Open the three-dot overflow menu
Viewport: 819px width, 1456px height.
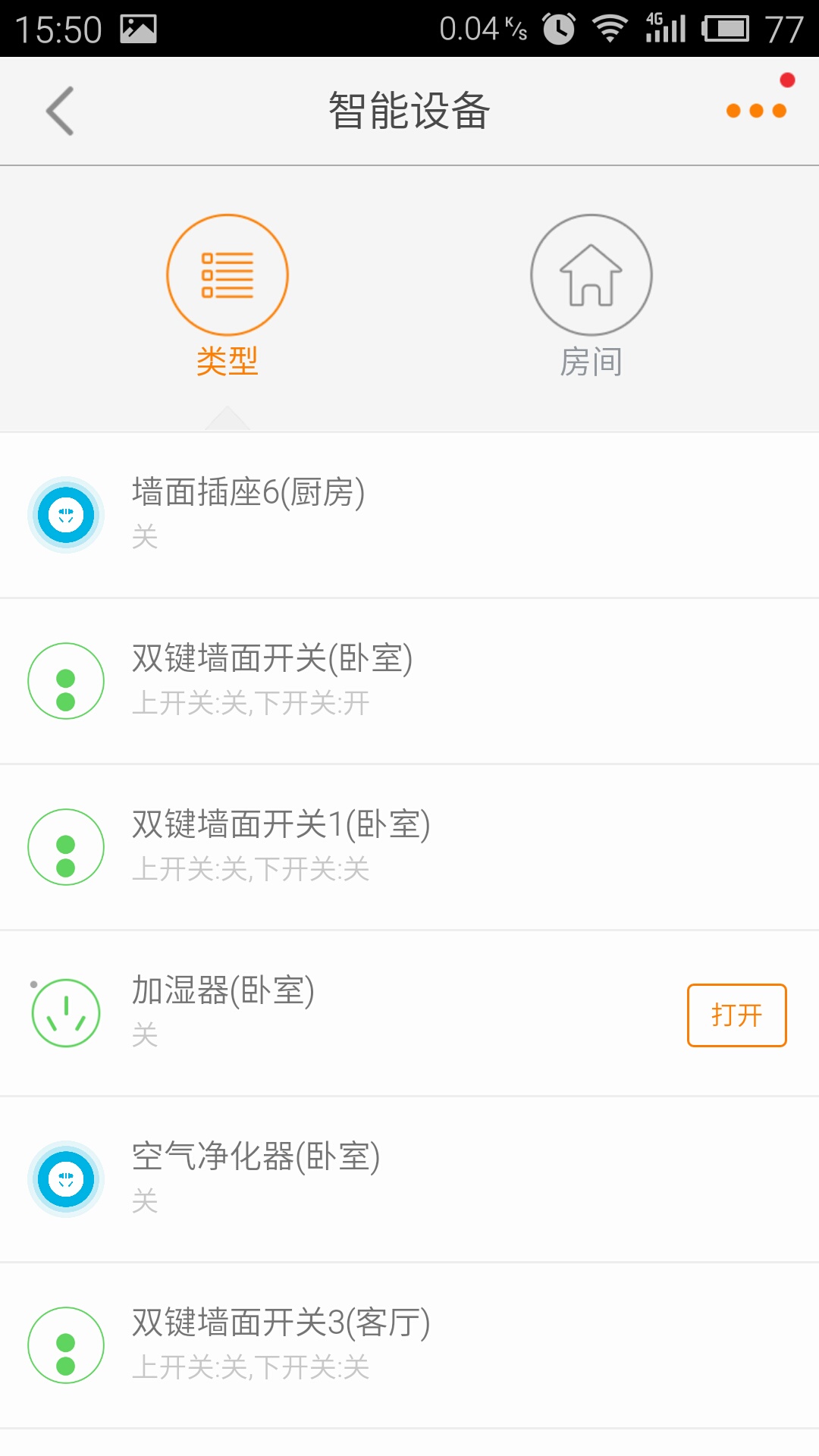coord(756,111)
